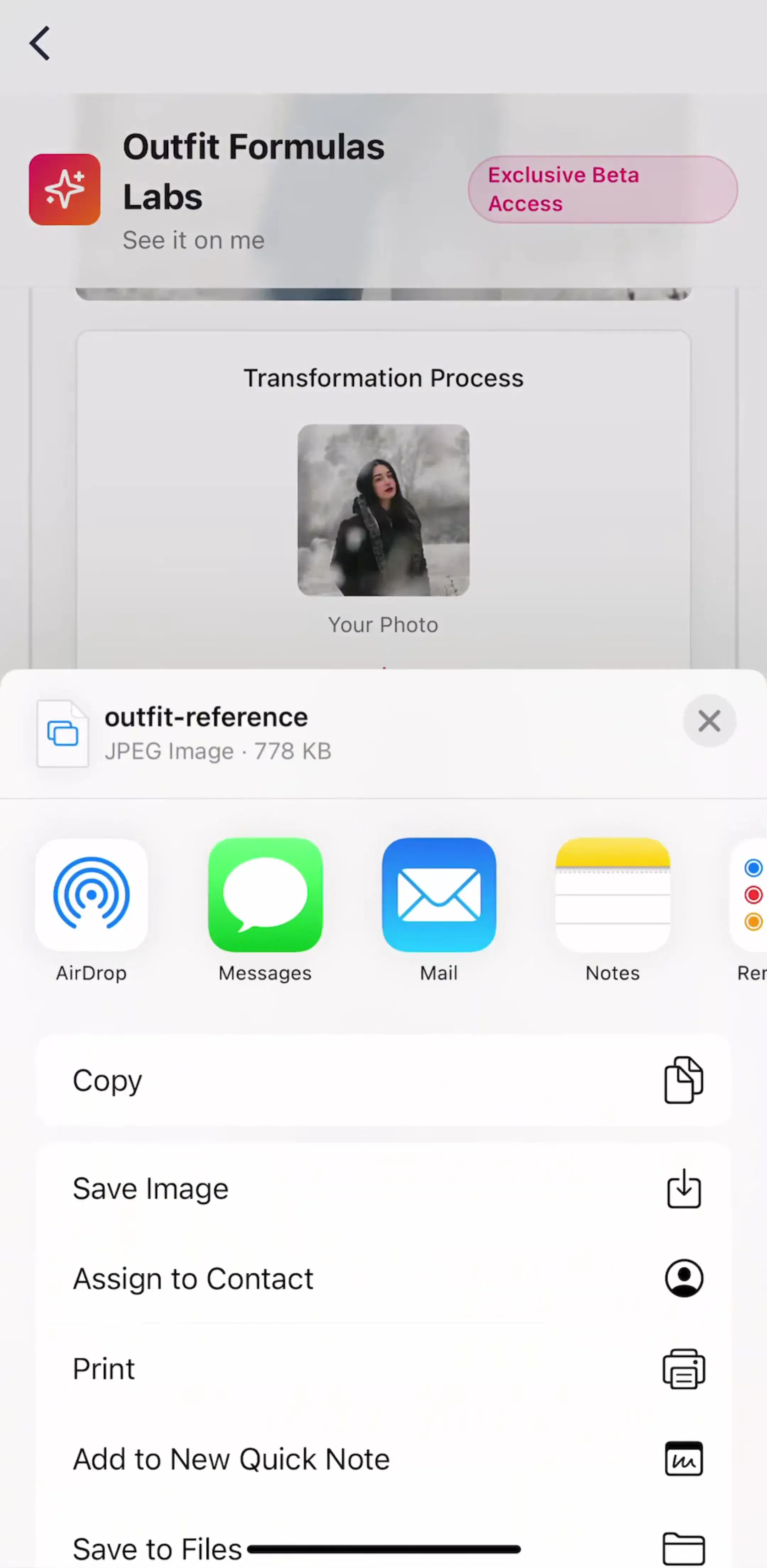
Task: Copy the outfit-reference image
Action: [x=383, y=1081]
